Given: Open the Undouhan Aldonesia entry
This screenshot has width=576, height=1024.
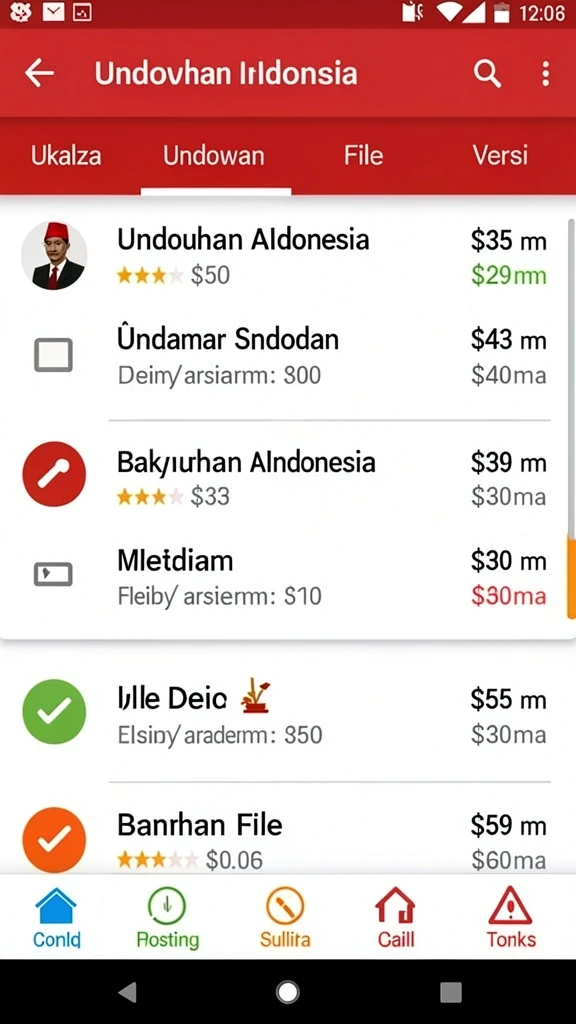Looking at the screenshot, I should pyautogui.click(x=285, y=257).
